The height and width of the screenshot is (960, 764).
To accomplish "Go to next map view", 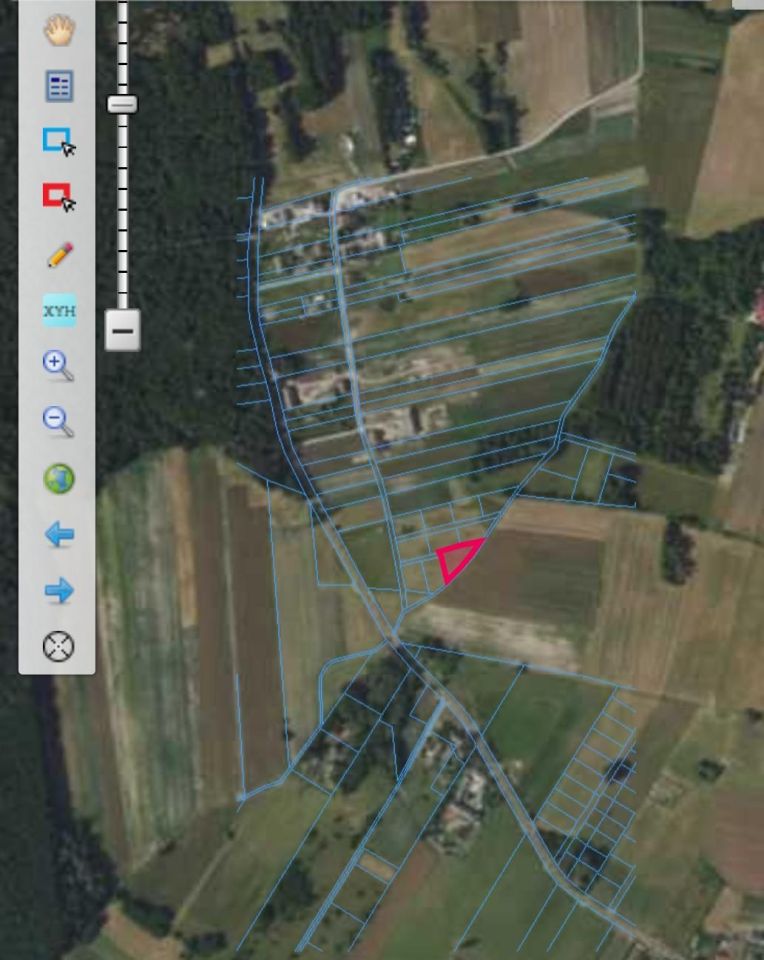I will pyautogui.click(x=59, y=591).
